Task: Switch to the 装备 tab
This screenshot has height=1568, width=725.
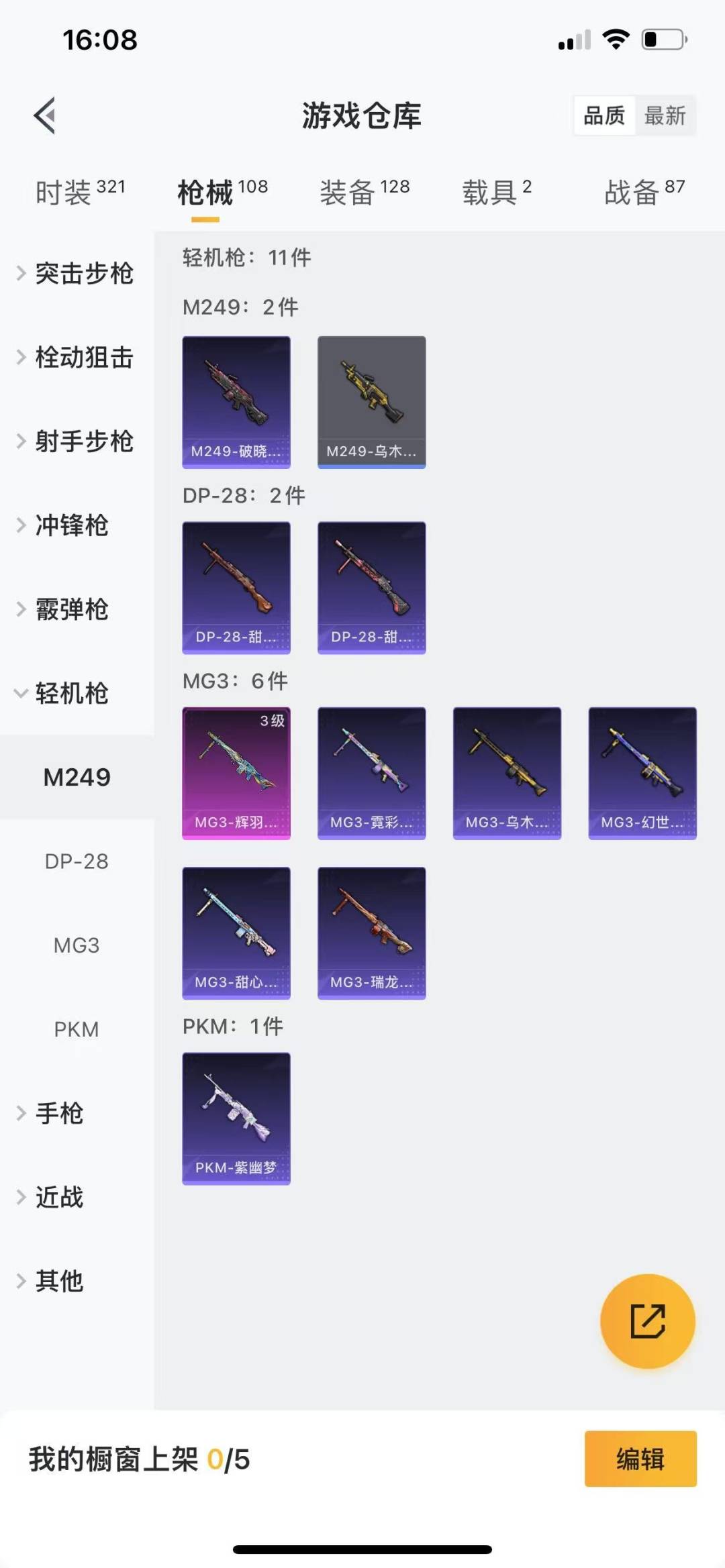Action: point(364,193)
